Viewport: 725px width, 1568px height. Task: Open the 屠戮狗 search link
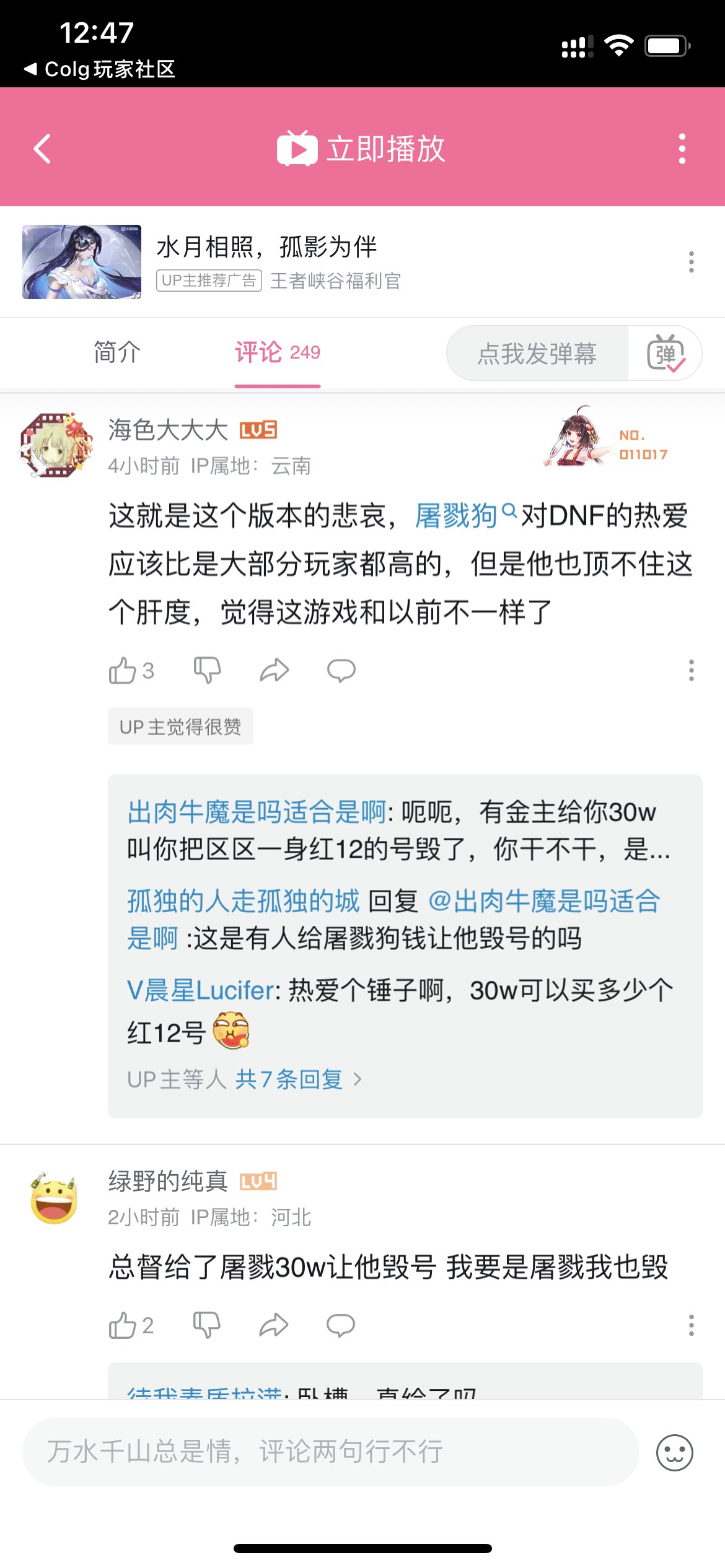coord(464,515)
